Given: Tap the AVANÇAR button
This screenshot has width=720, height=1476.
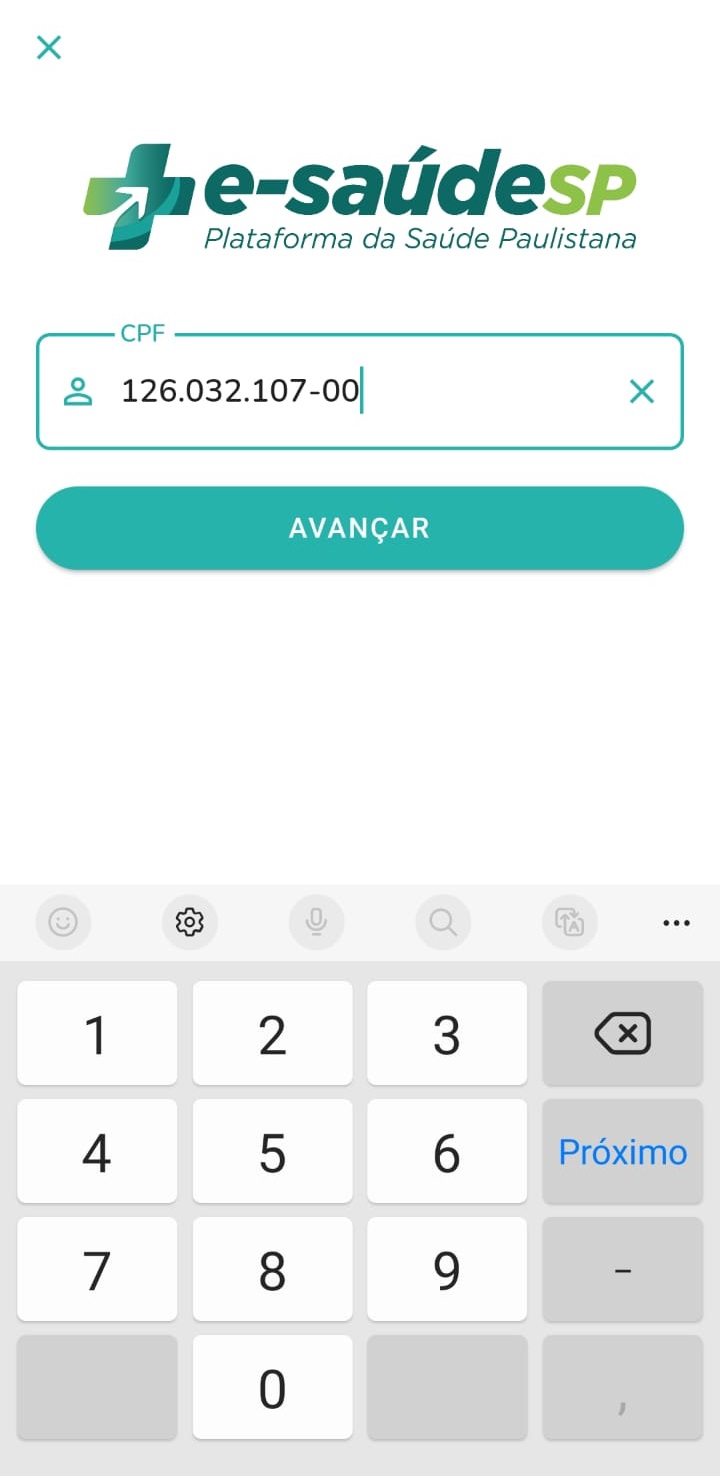Looking at the screenshot, I should pos(360,528).
